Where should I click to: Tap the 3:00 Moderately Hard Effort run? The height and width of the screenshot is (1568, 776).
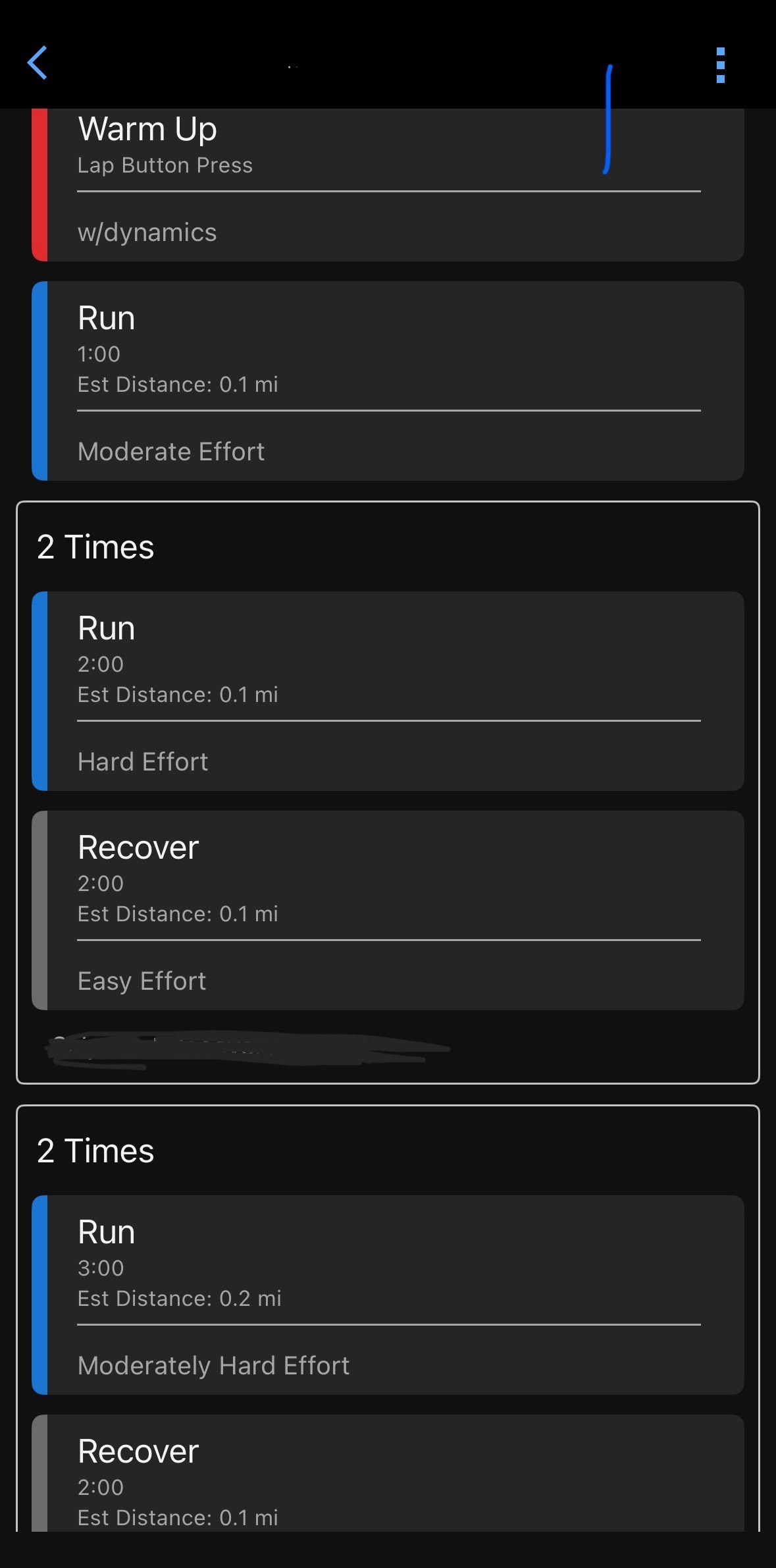coord(388,1295)
